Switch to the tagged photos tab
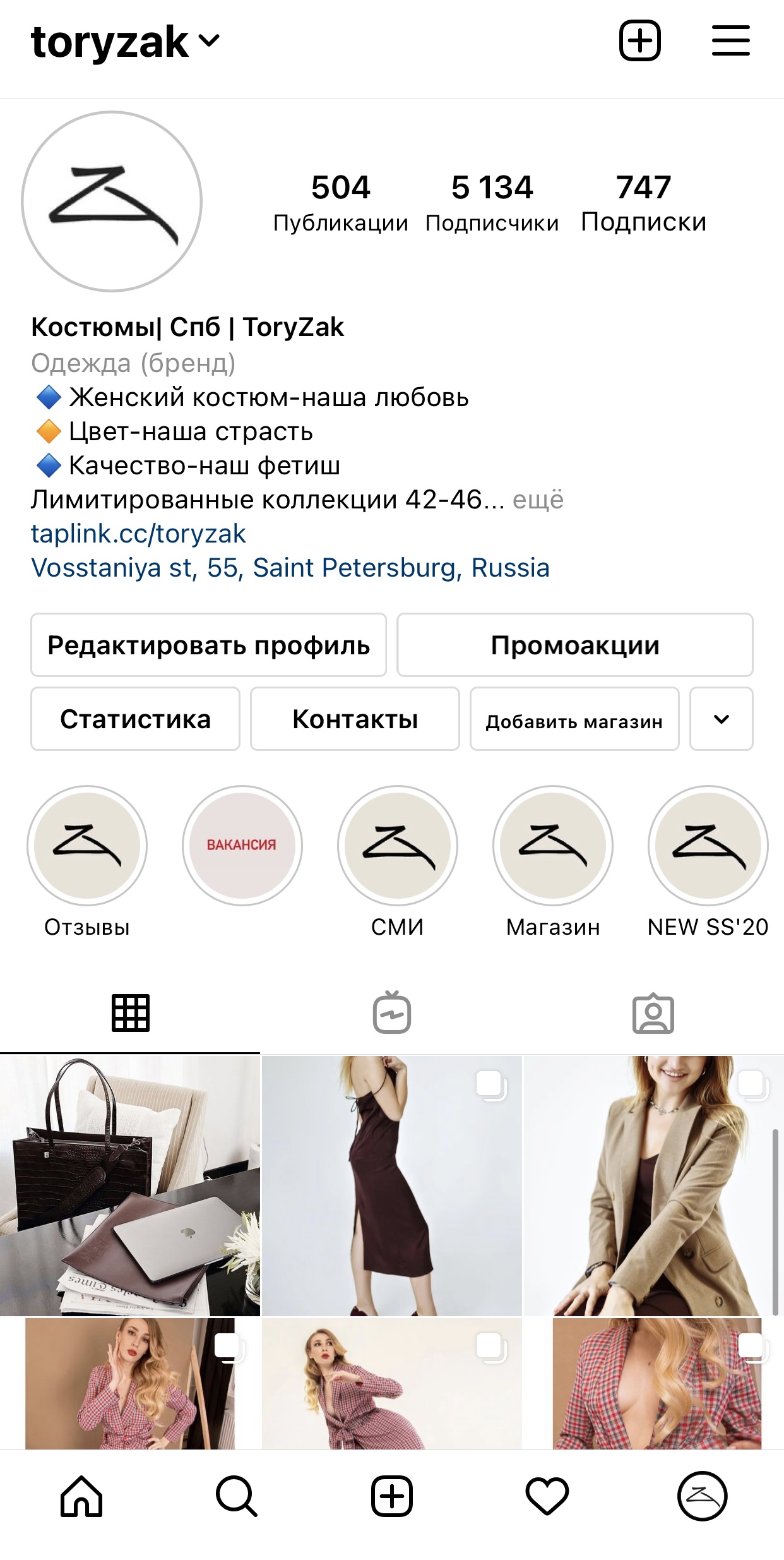Image resolution: width=784 pixels, height=1560 pixels. [x=653, y=1014]
